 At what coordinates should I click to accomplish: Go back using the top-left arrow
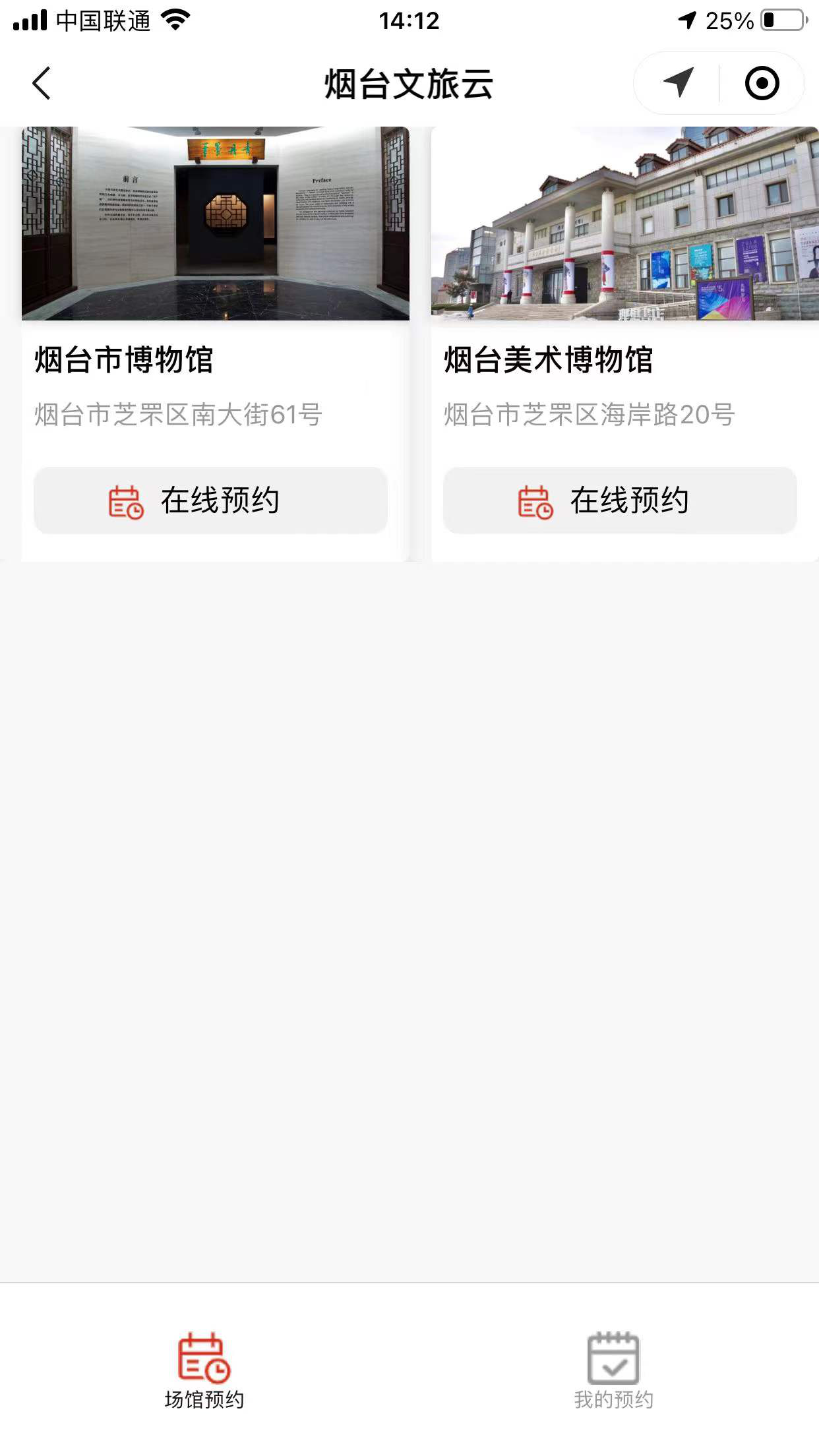[41, 84]
